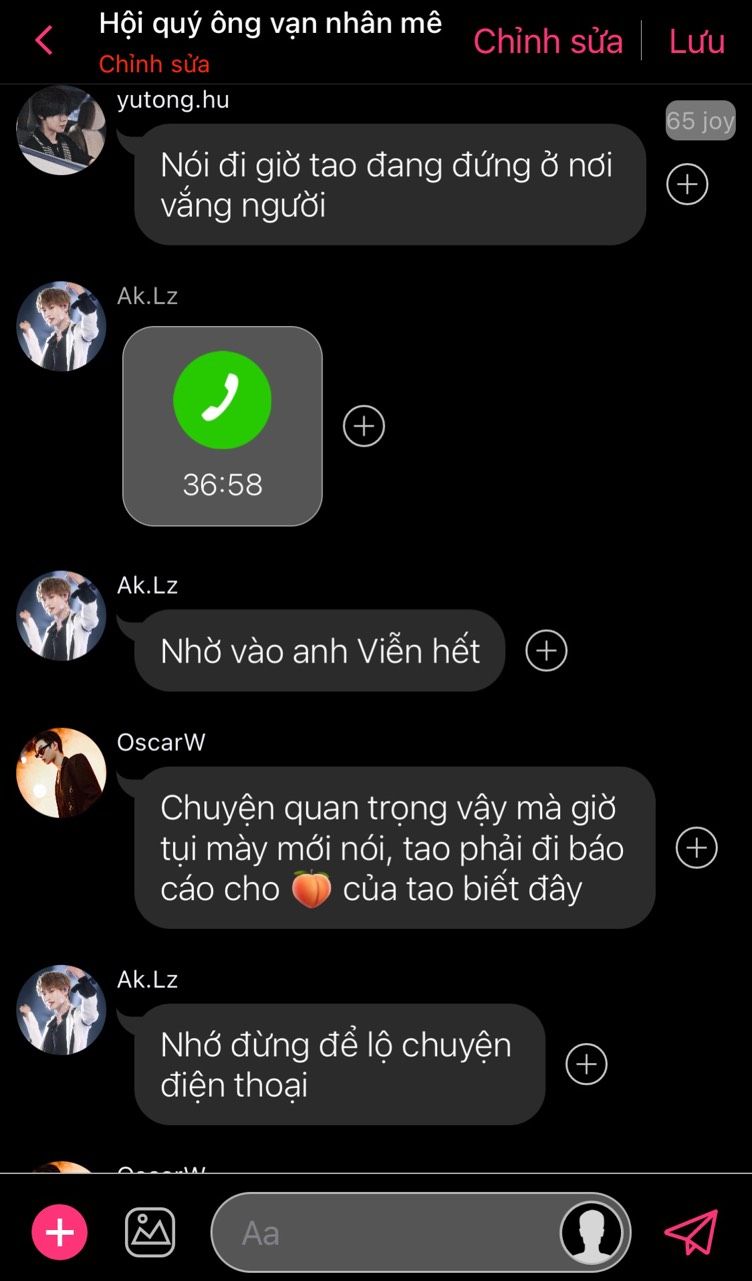The height and width of the screenshot is (1281, 752).
Task: Tap plus beside the 36:58 call bubble
Action: [364, 426]
